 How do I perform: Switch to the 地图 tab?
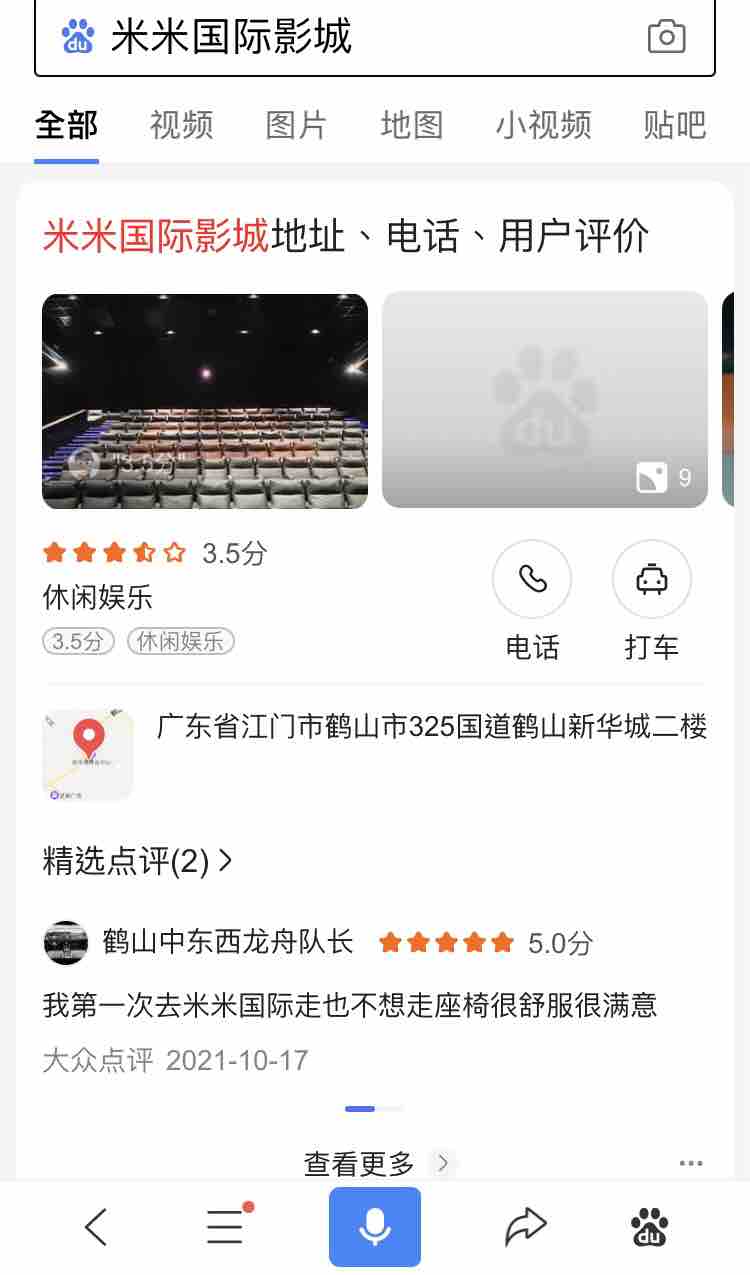pyautogui.click(x=411, y=125)
